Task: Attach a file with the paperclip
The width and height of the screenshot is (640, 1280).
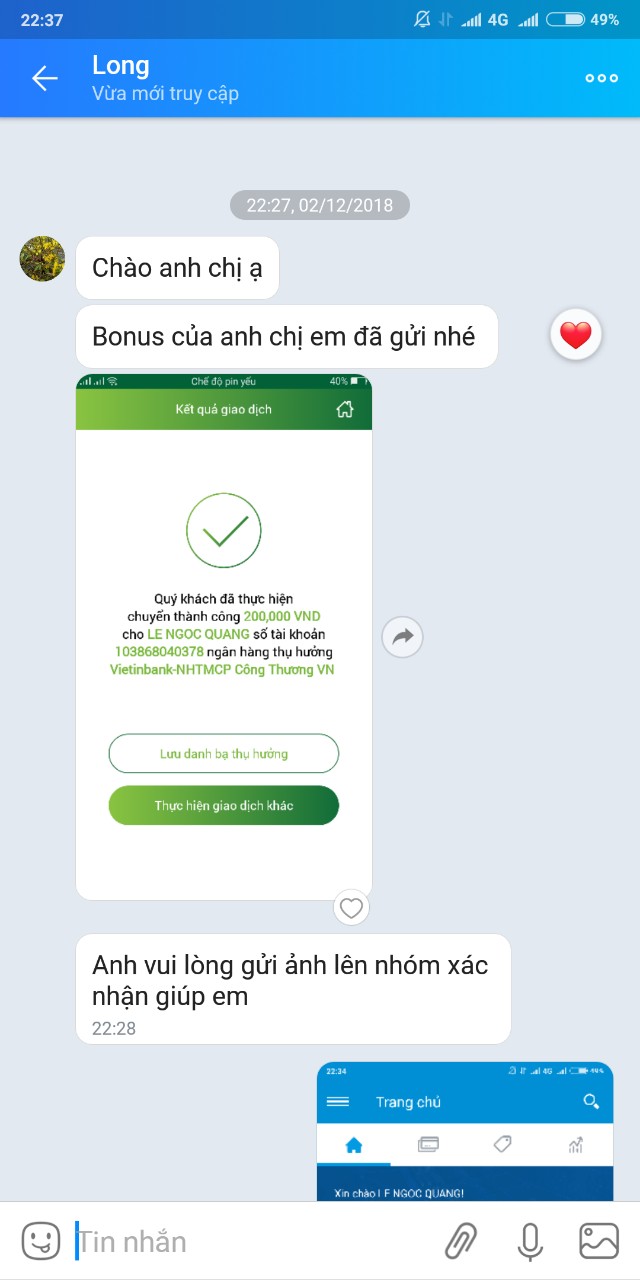Action: (461, 1241)
